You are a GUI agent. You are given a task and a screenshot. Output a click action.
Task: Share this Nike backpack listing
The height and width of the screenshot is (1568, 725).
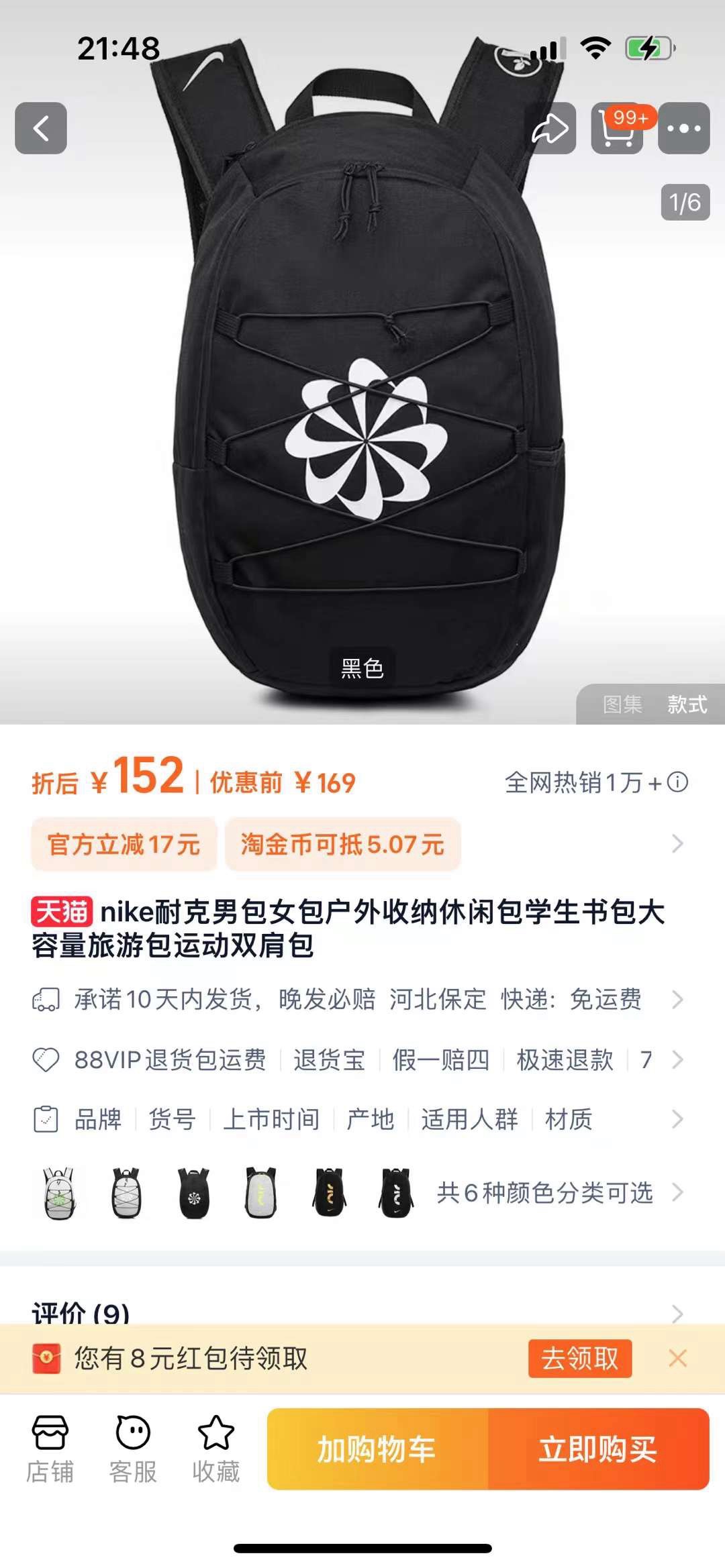tap(550, 128)
